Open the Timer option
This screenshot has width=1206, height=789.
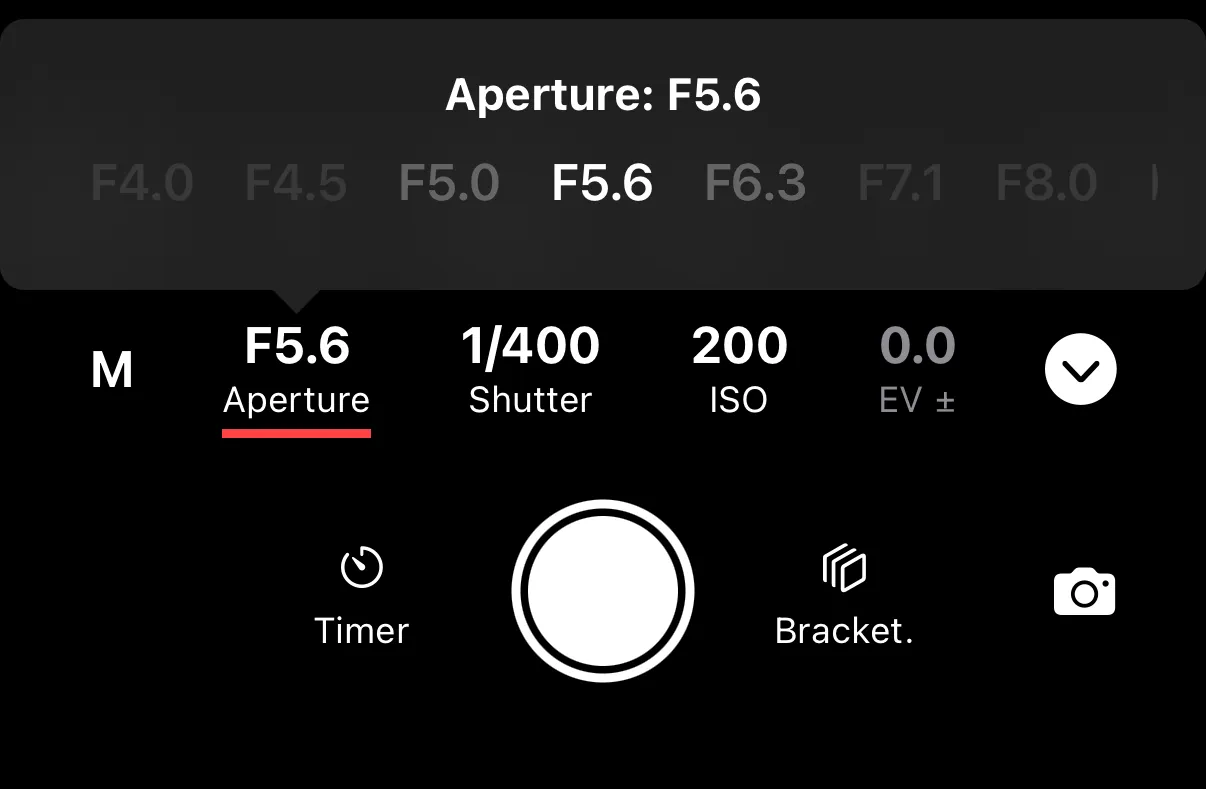362,596
